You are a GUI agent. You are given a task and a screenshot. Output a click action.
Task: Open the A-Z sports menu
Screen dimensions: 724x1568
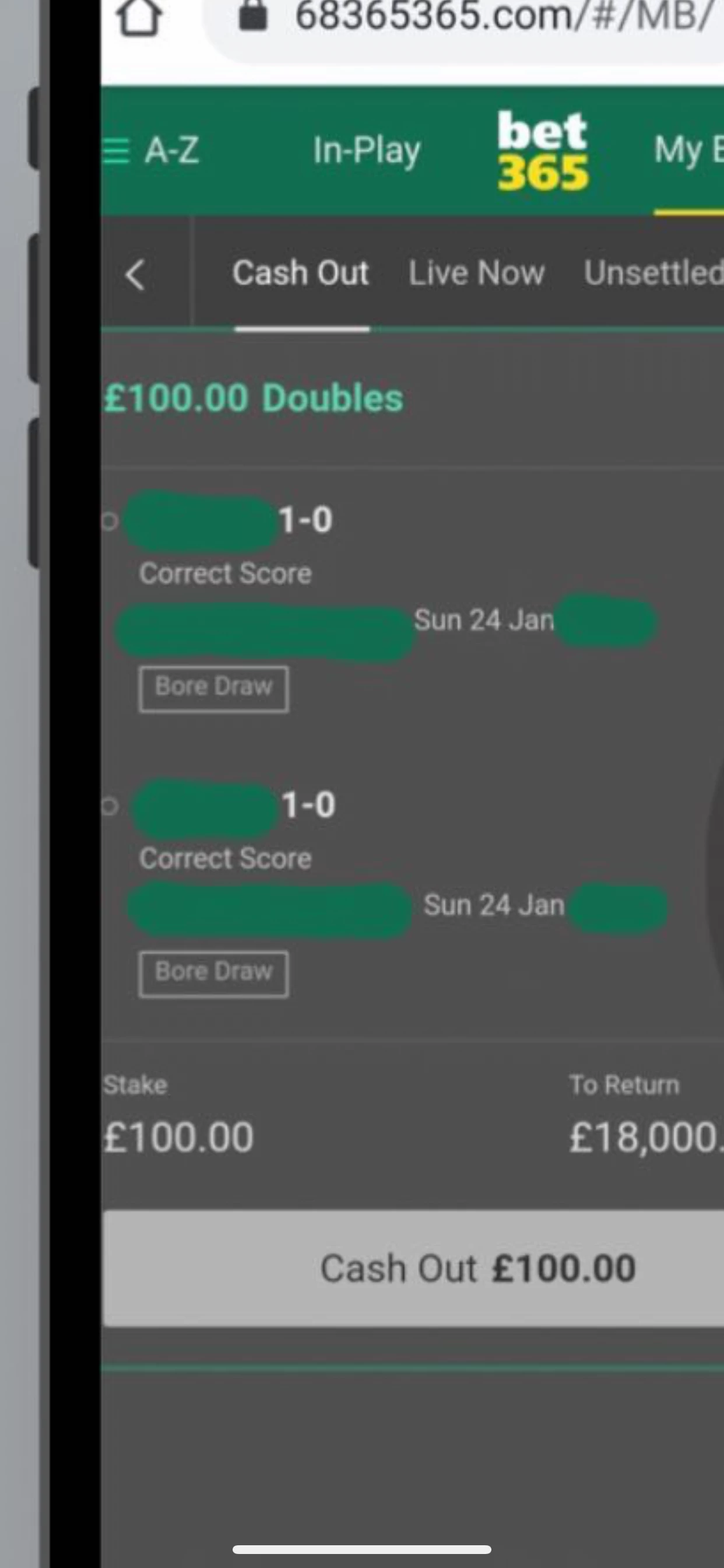point(152,150)
